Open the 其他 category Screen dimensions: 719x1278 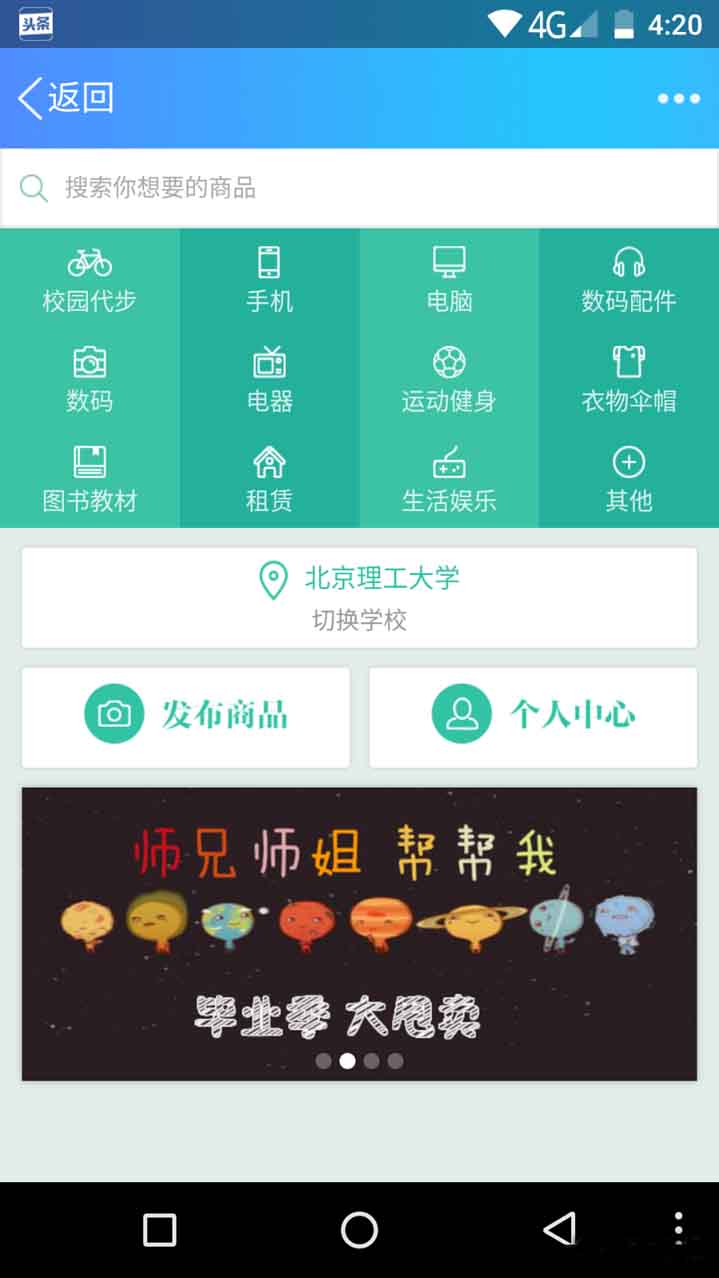[x=629, y=478]
